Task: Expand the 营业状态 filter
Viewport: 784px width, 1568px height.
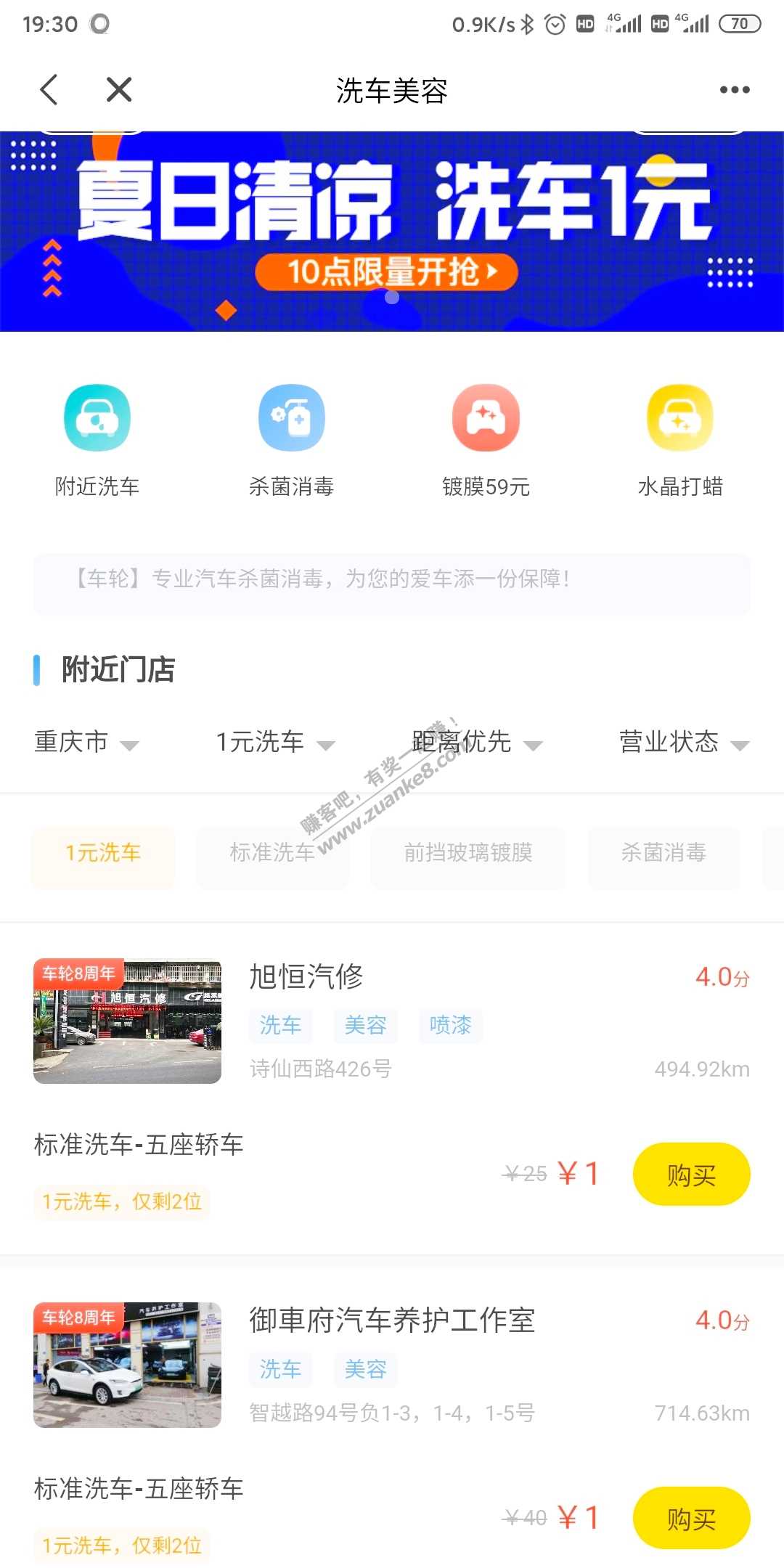Action: pyautogui.click(x=683, y=743)
